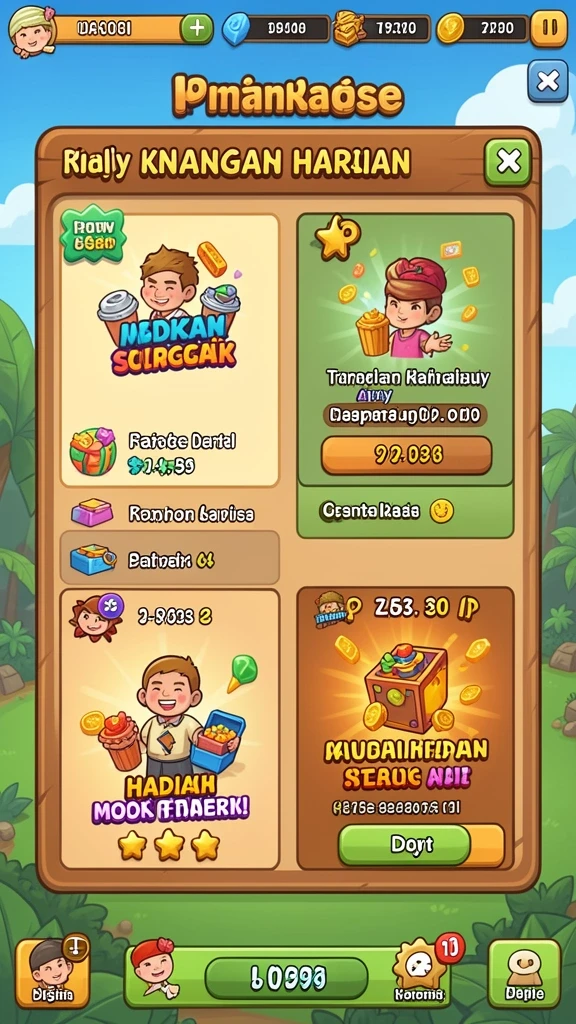
Task: Open the Medkan Solrggak offer card
Action: (x=170, y=349)
